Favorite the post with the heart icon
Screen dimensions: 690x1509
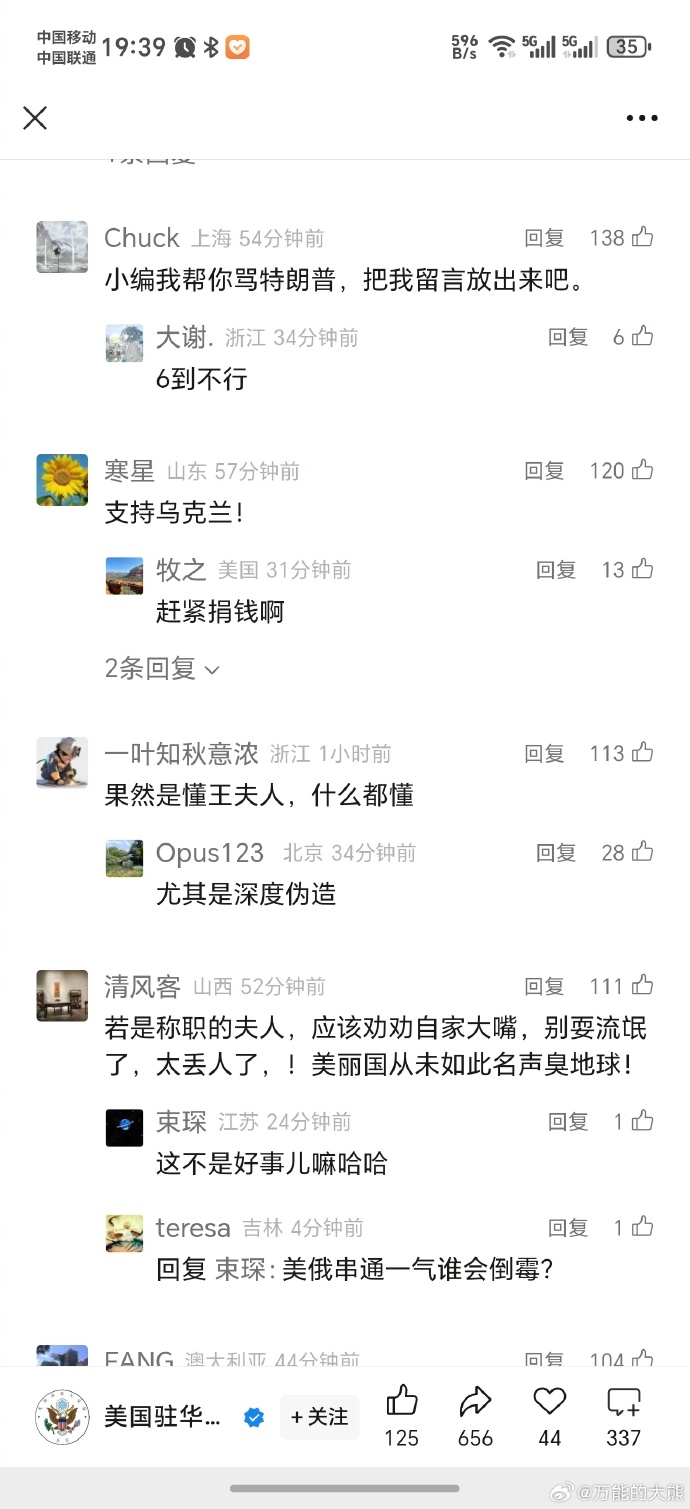(x=549, y=1402)
